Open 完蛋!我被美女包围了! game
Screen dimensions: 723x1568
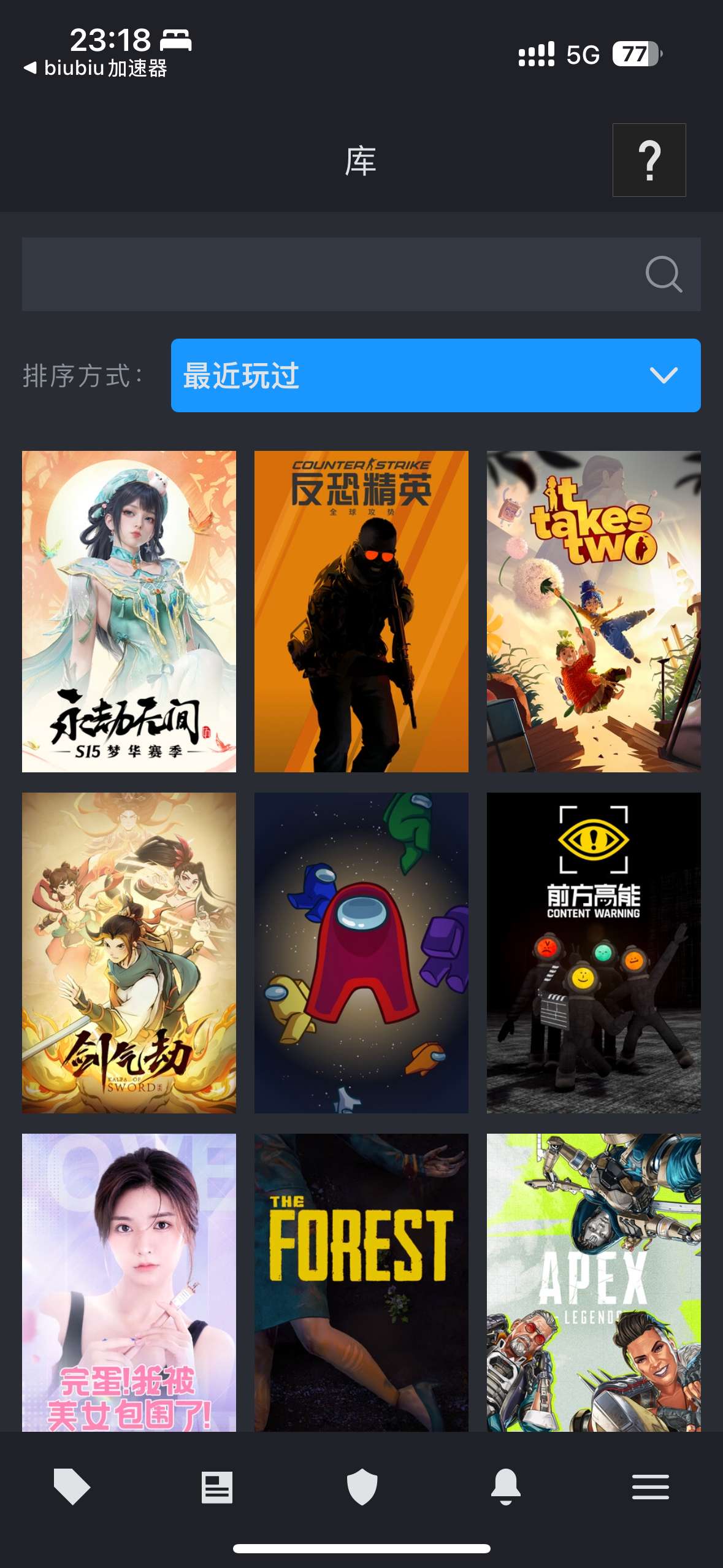tap(129, 1282)
